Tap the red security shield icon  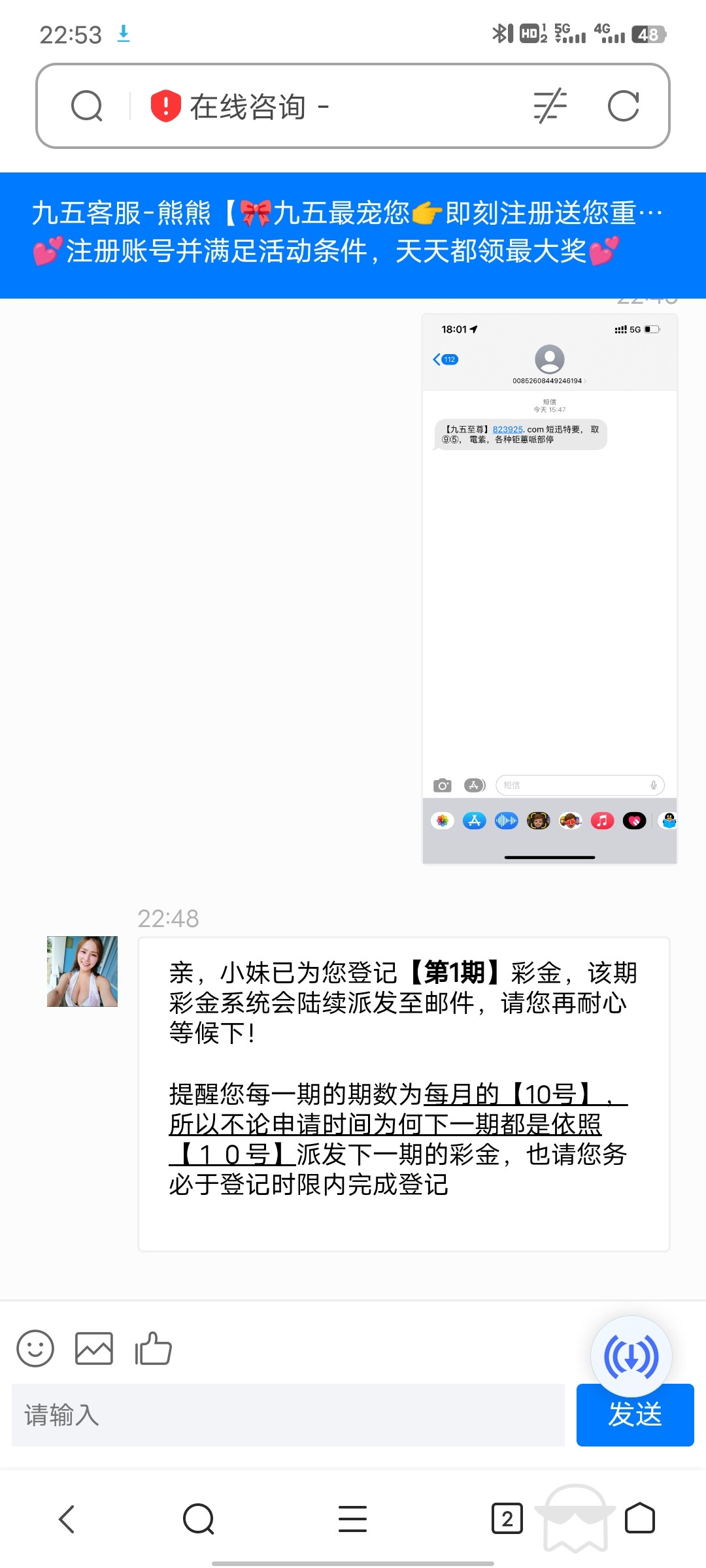click(165, 106)
